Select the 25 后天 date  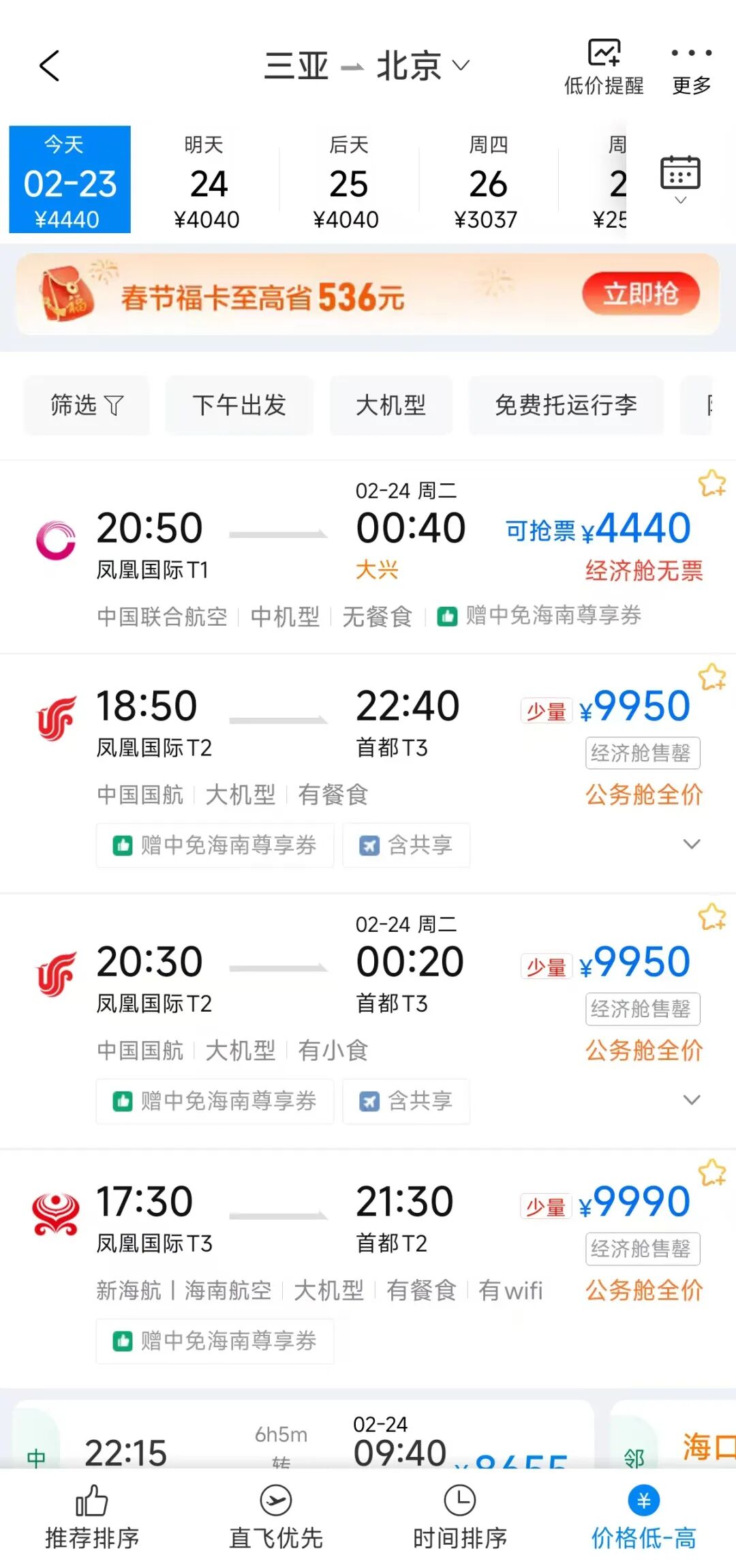pos(347,180)
